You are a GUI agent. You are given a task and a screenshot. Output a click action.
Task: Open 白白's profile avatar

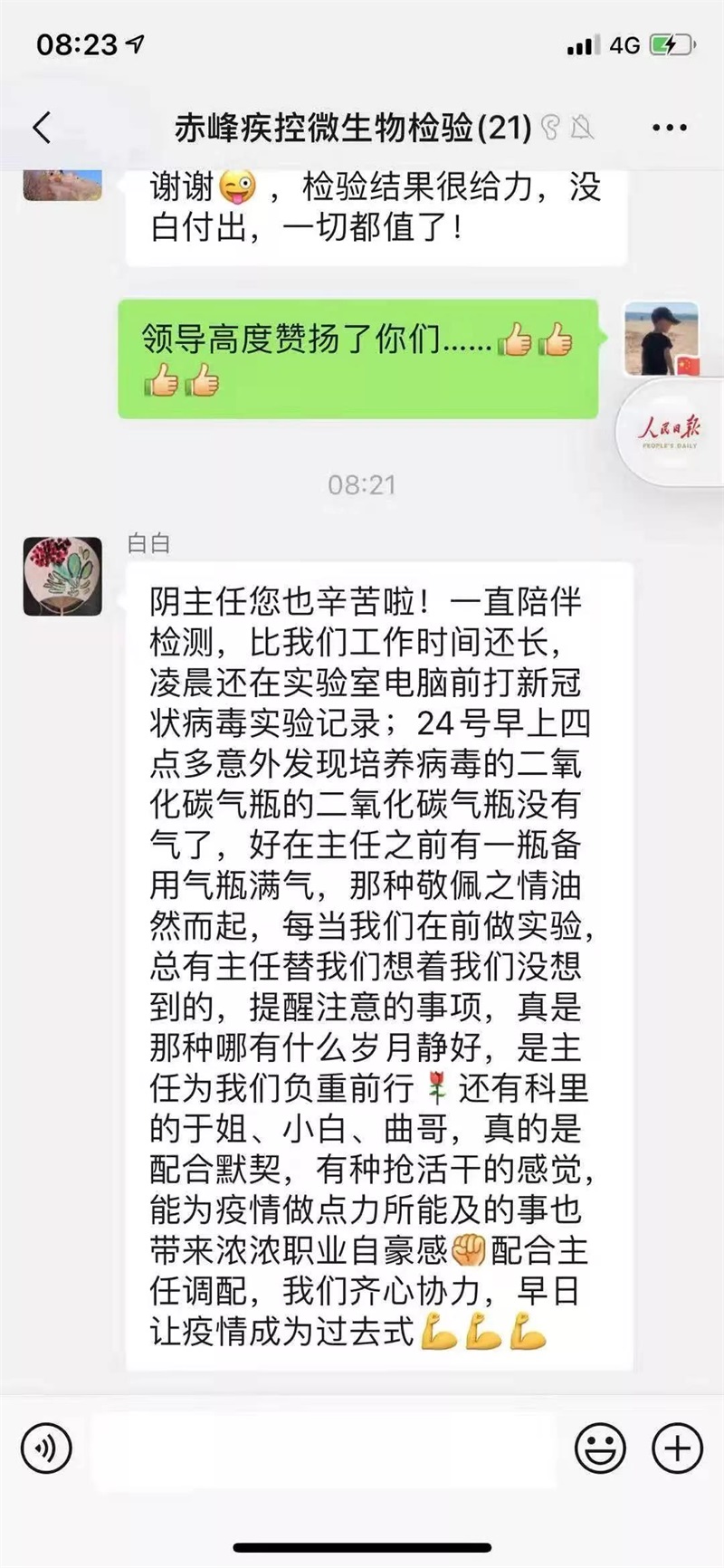coord(62,577)
